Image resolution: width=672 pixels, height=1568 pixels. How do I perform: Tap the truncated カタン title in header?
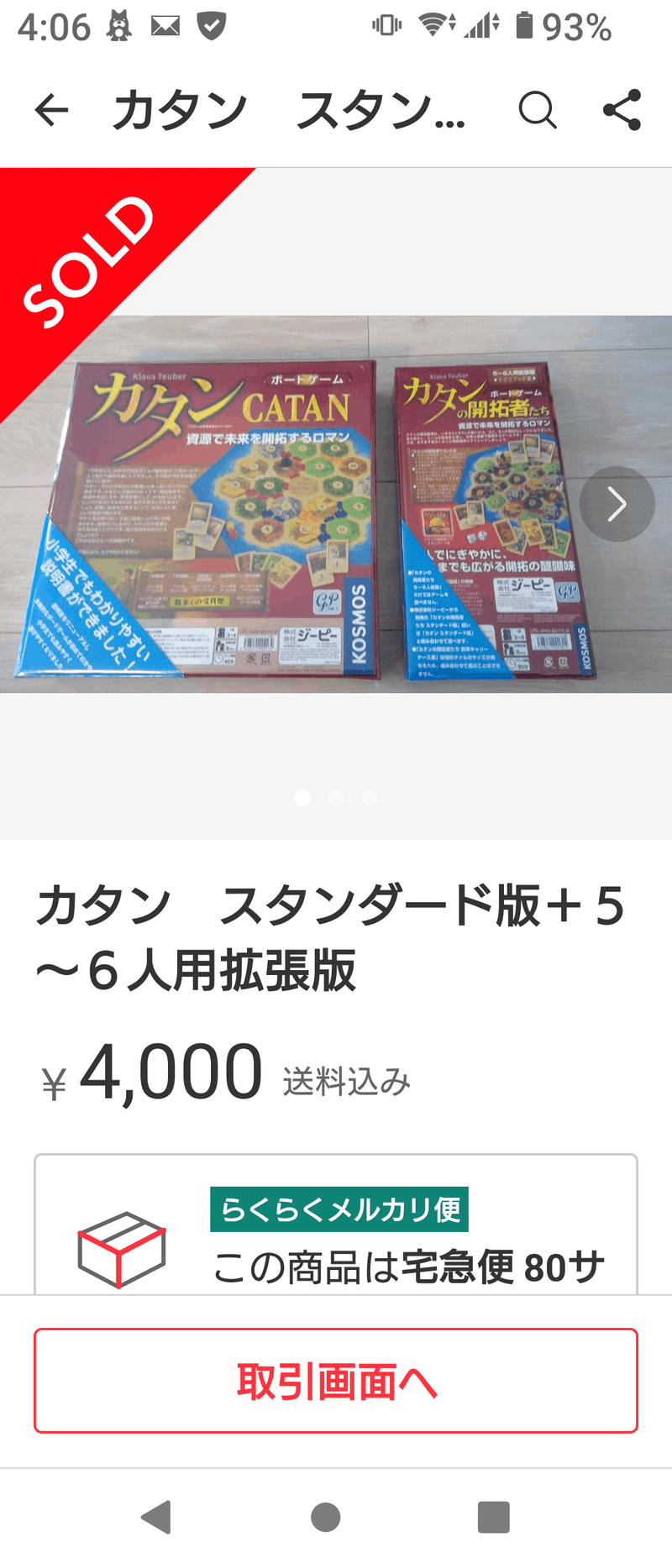(x=286, y=110)
